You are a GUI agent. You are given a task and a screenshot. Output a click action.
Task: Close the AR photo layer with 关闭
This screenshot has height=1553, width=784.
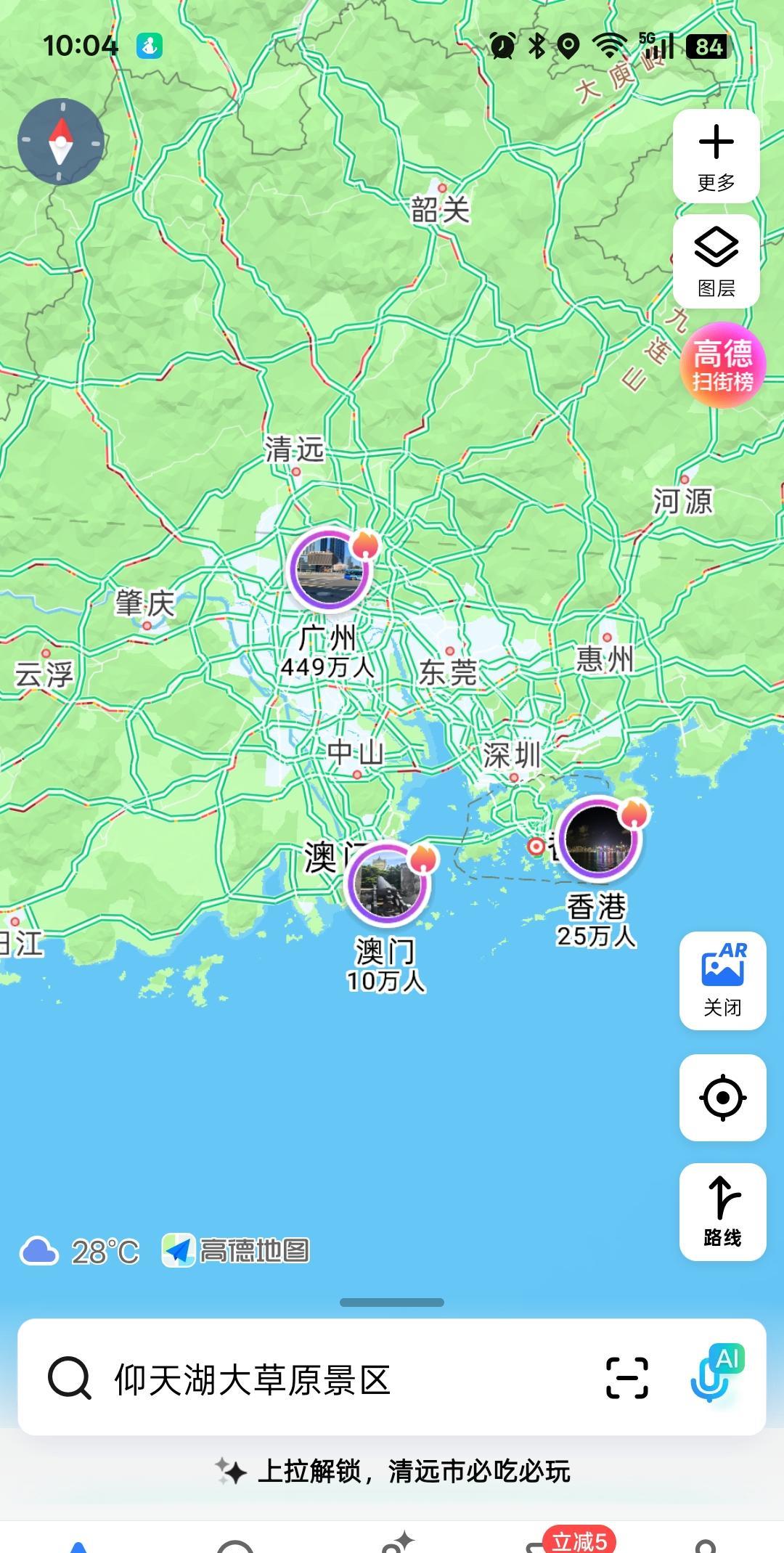[722, 980]
